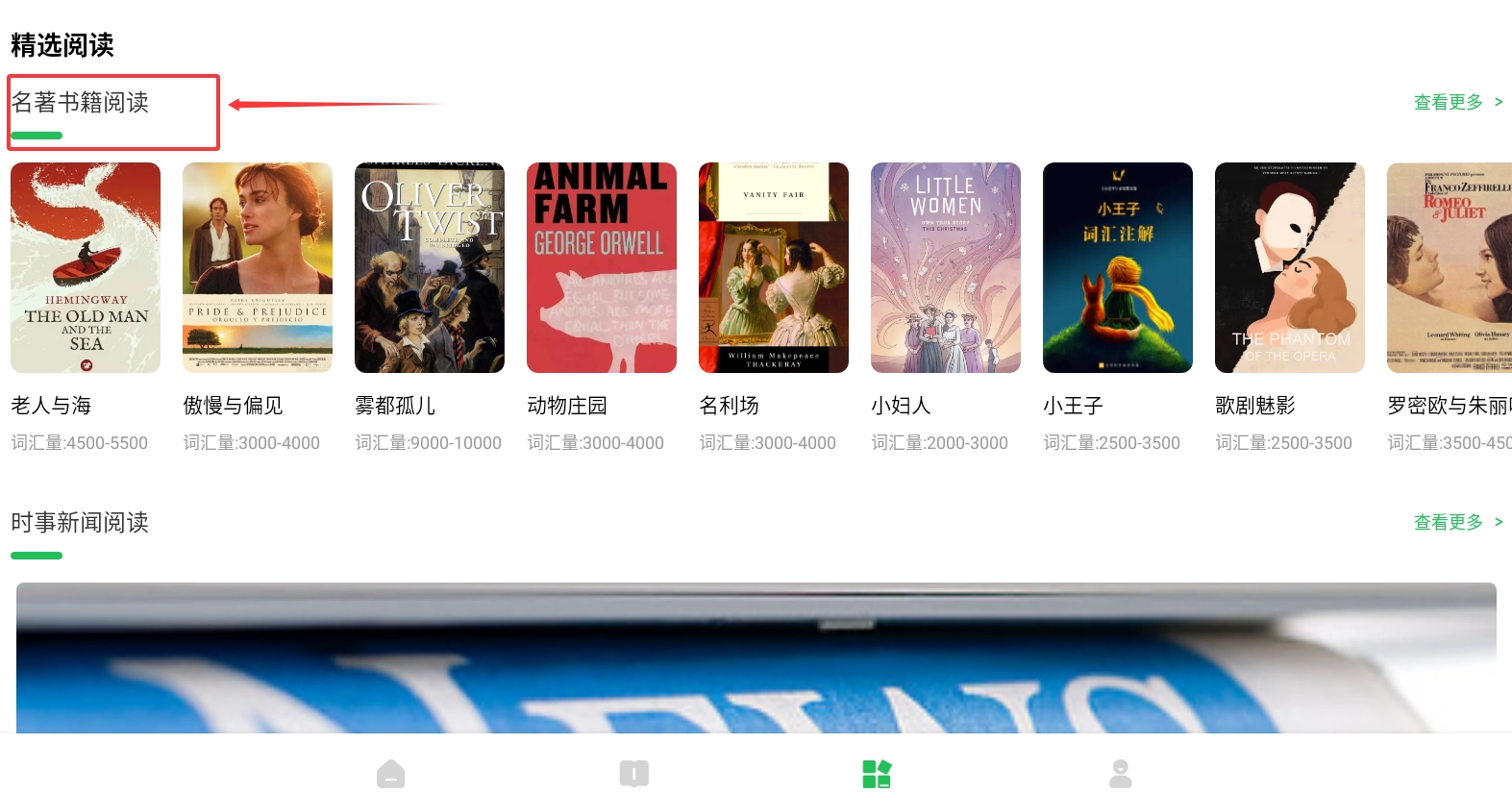The height and width of the screenshot is (794, 1512).
Task: Open the book 罗密欧与朱丽叶
Action: coord(1450,267)
